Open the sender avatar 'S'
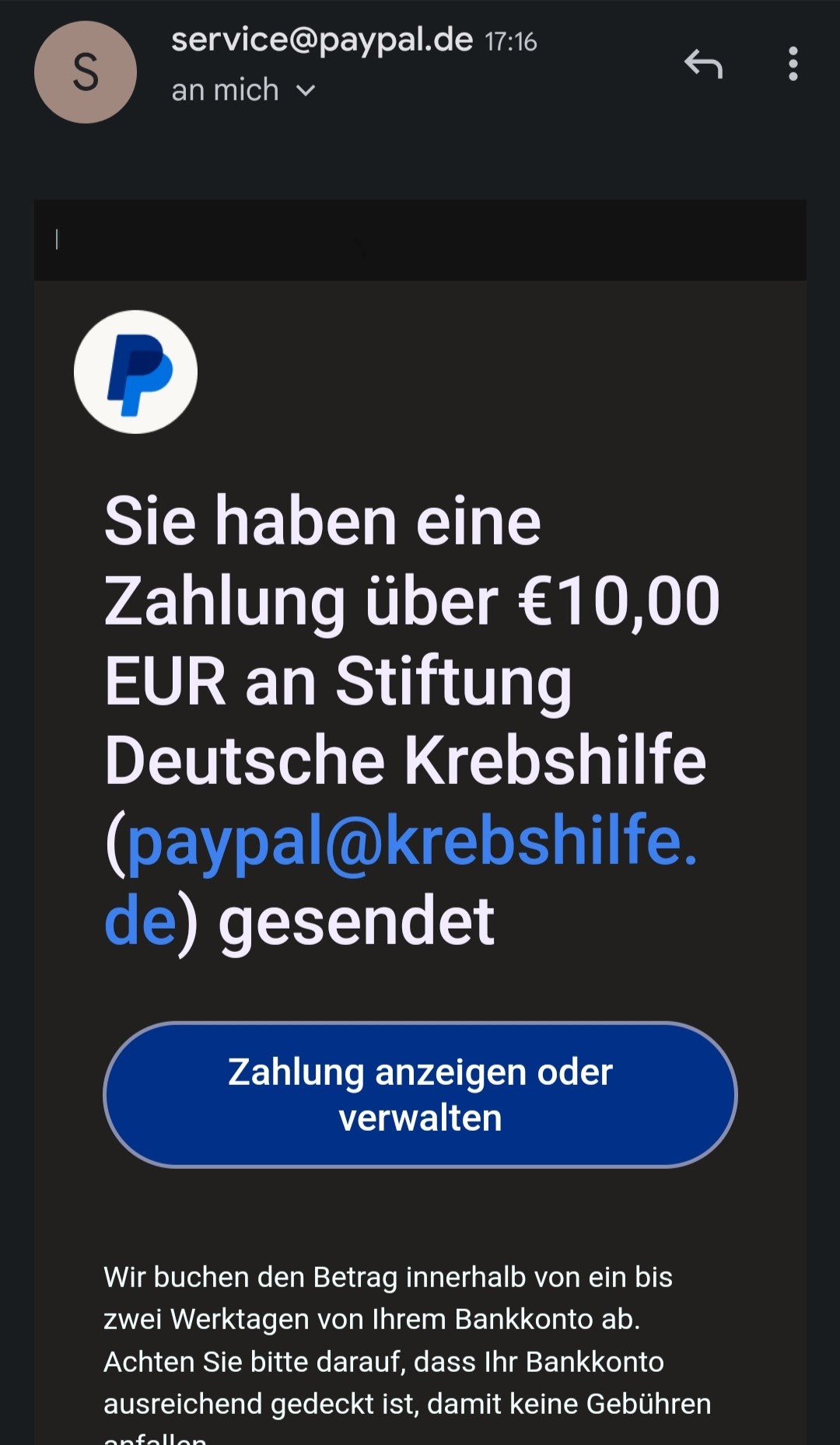The image size is (840, 1445). coord(86,72)
